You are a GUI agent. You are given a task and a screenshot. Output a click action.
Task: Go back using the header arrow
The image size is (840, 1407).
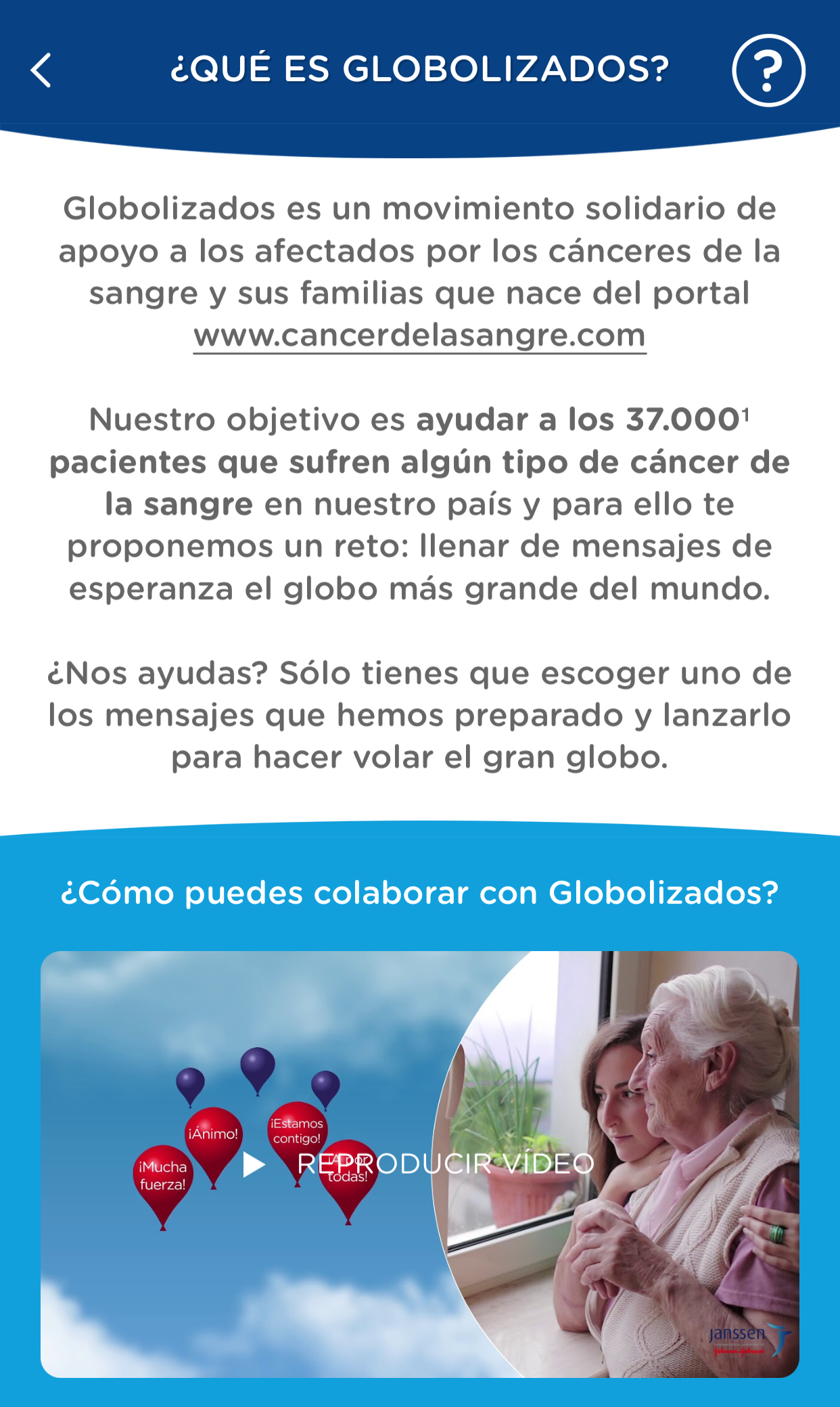[42, 70]
